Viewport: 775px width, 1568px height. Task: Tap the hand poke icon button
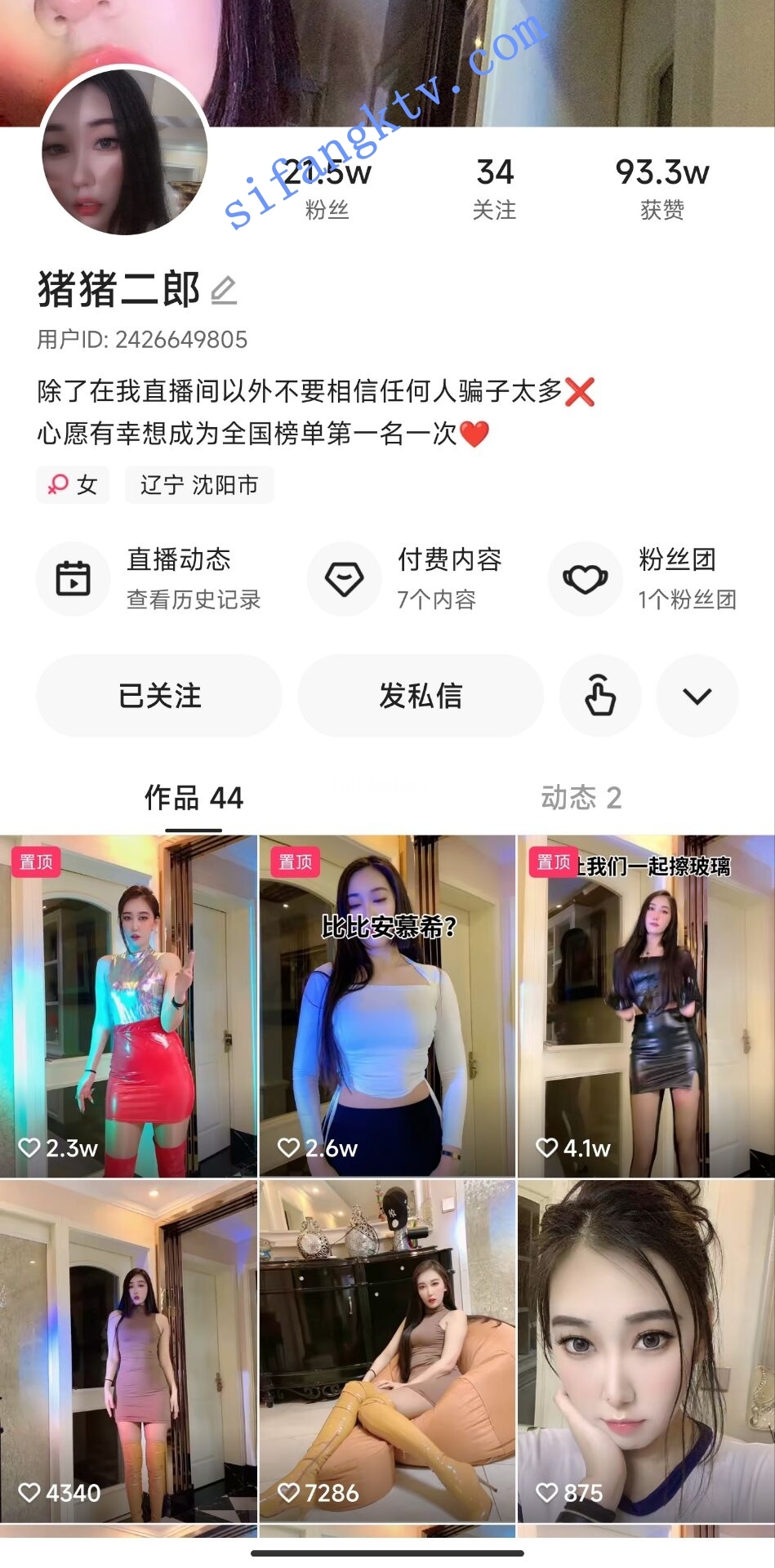(600, 696)
